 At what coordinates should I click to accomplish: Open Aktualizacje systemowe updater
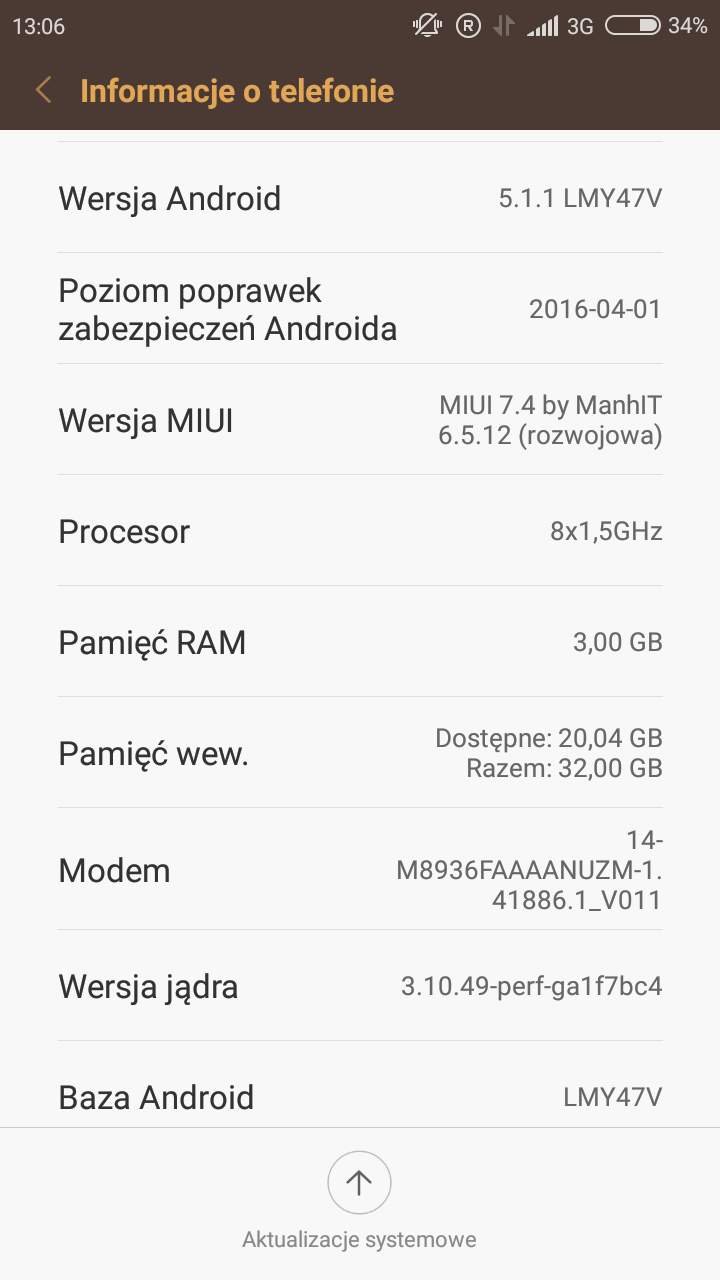[x=359, y=1184]
